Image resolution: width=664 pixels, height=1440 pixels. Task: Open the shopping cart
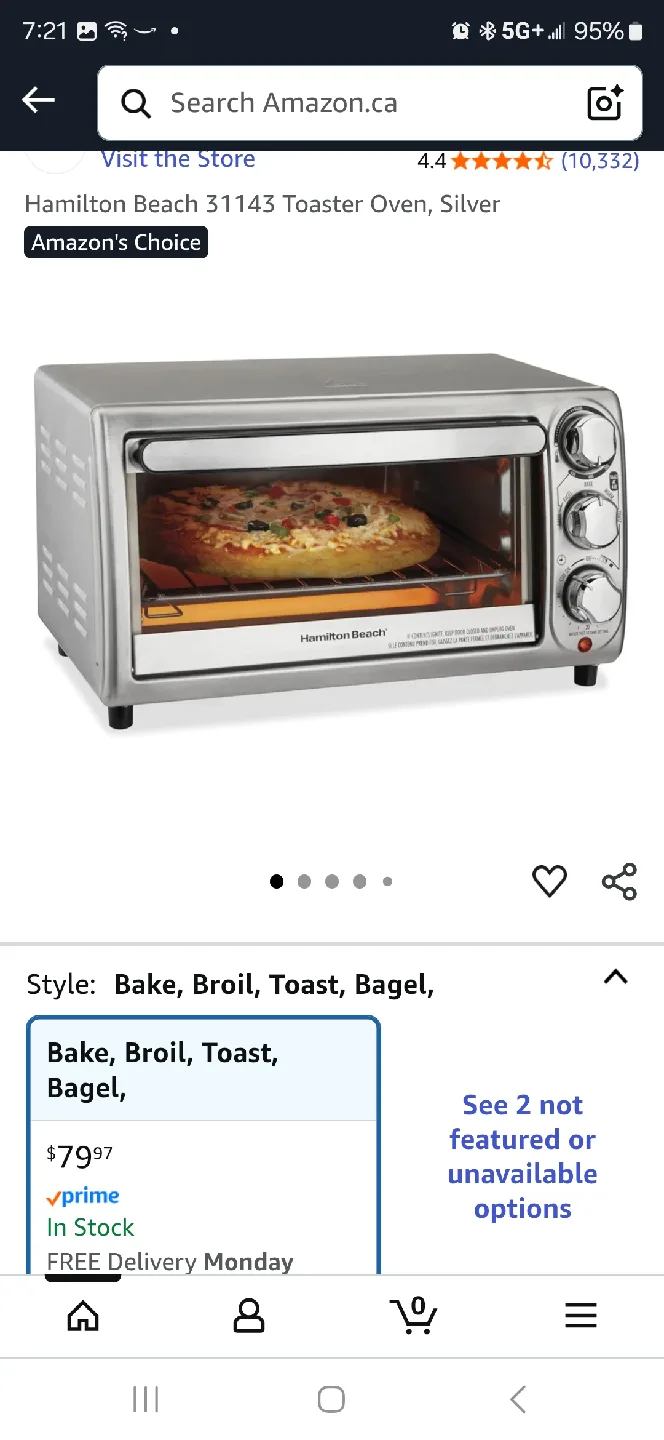pos(413,1315)
